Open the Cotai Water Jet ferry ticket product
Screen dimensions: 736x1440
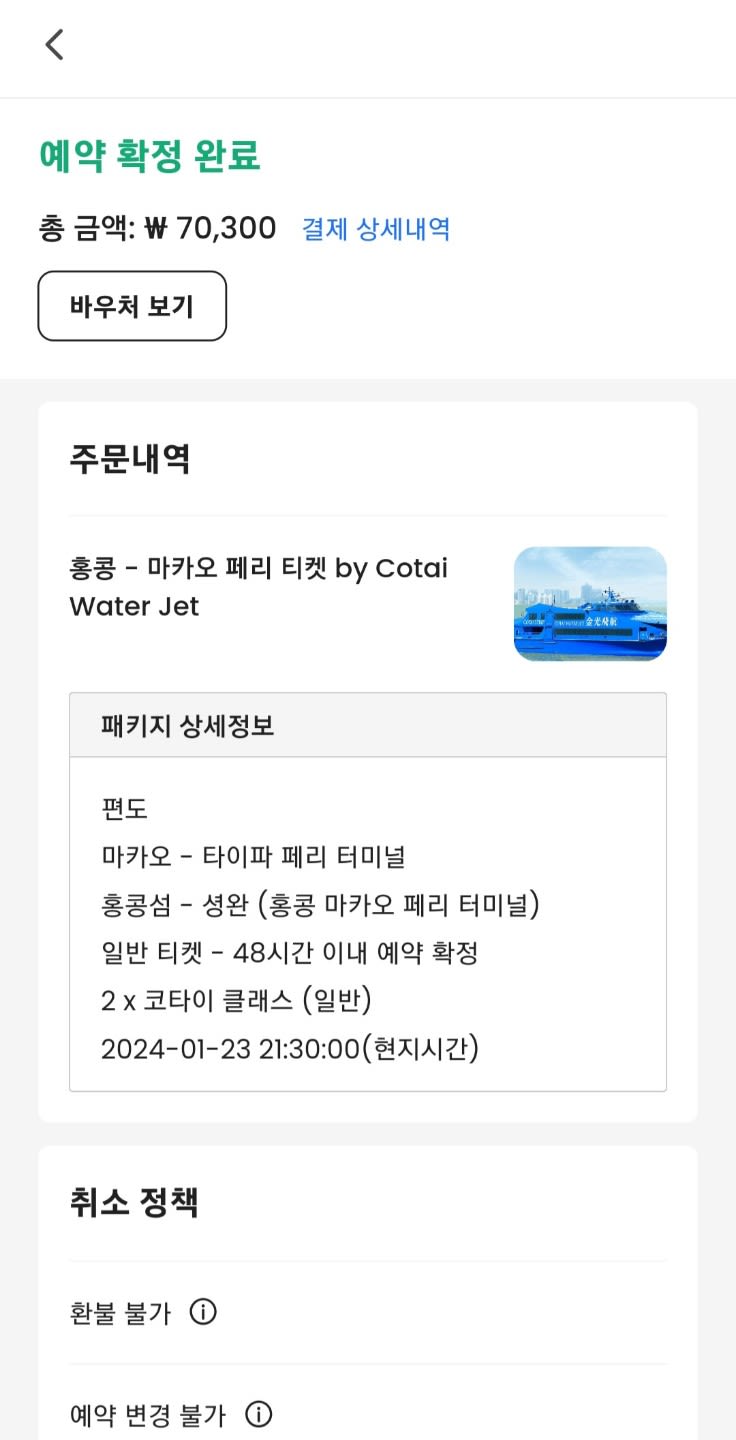[259, 587]
